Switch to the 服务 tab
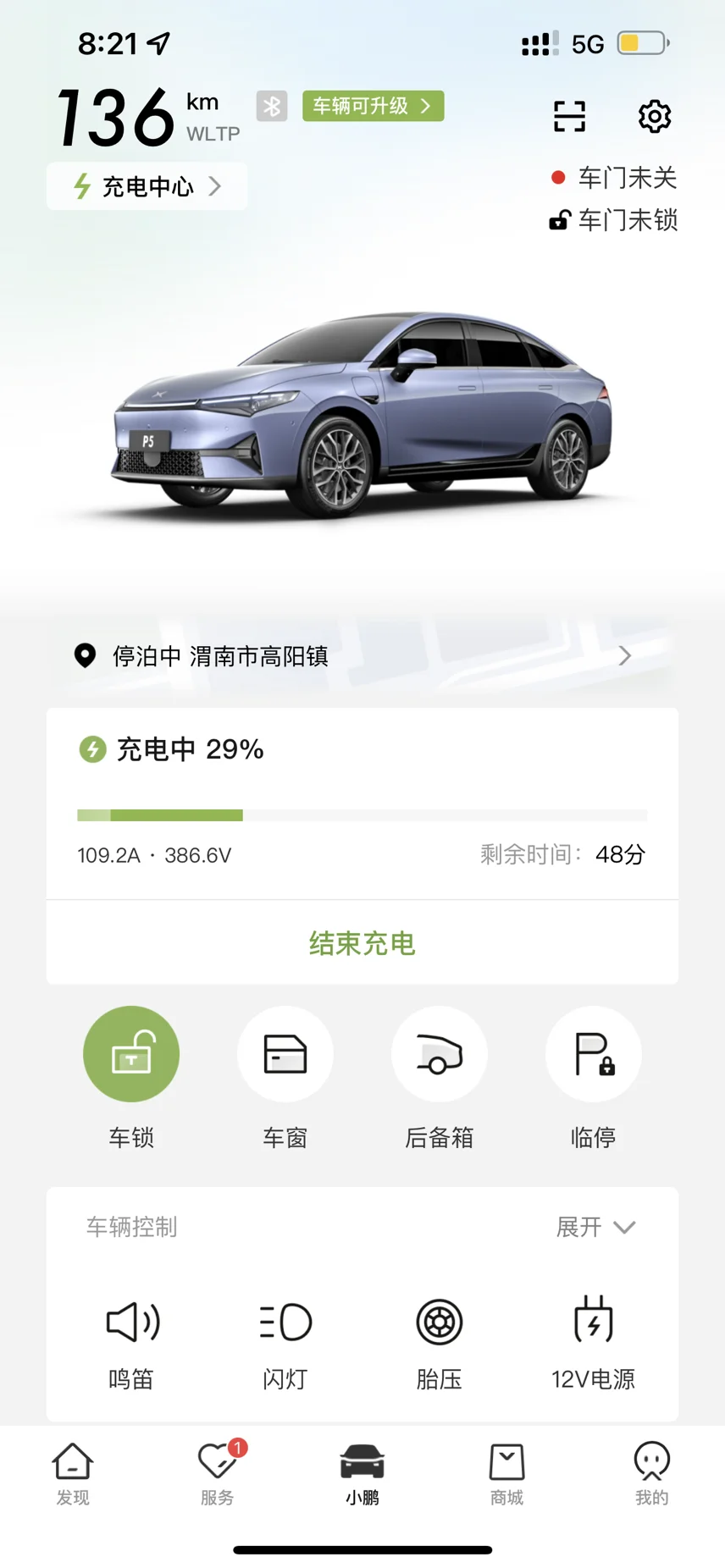Viewport: 725px width, 1568px height. pos(218,1473)
